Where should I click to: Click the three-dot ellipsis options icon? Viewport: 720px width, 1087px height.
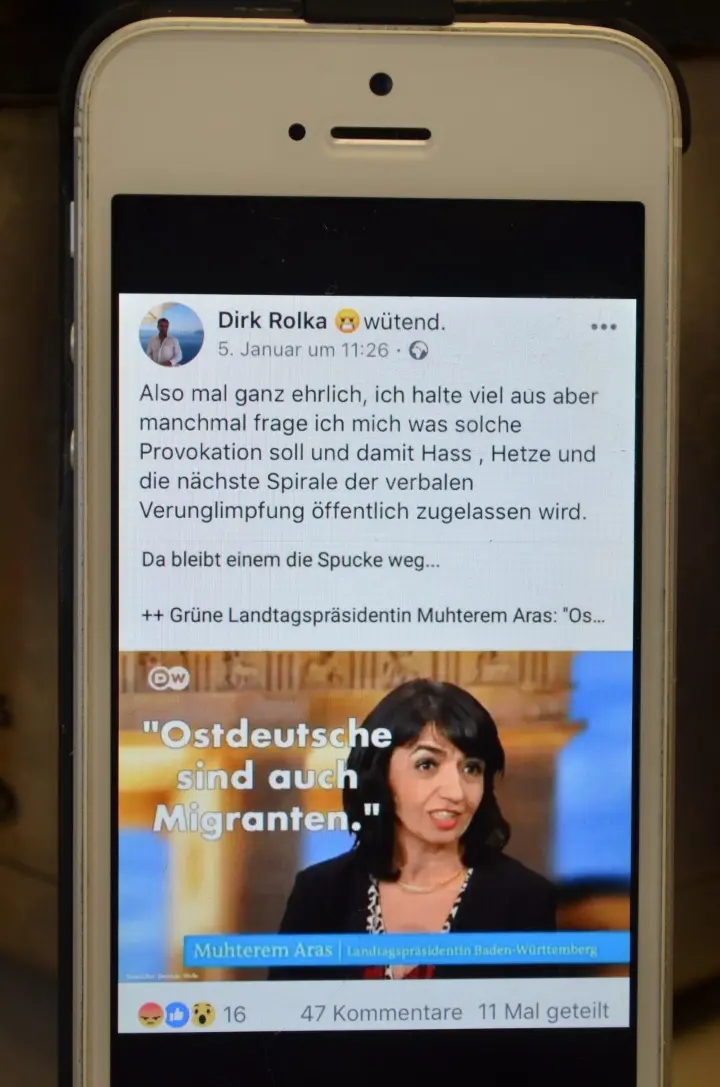pyautogui.click(x=604, y=325)
